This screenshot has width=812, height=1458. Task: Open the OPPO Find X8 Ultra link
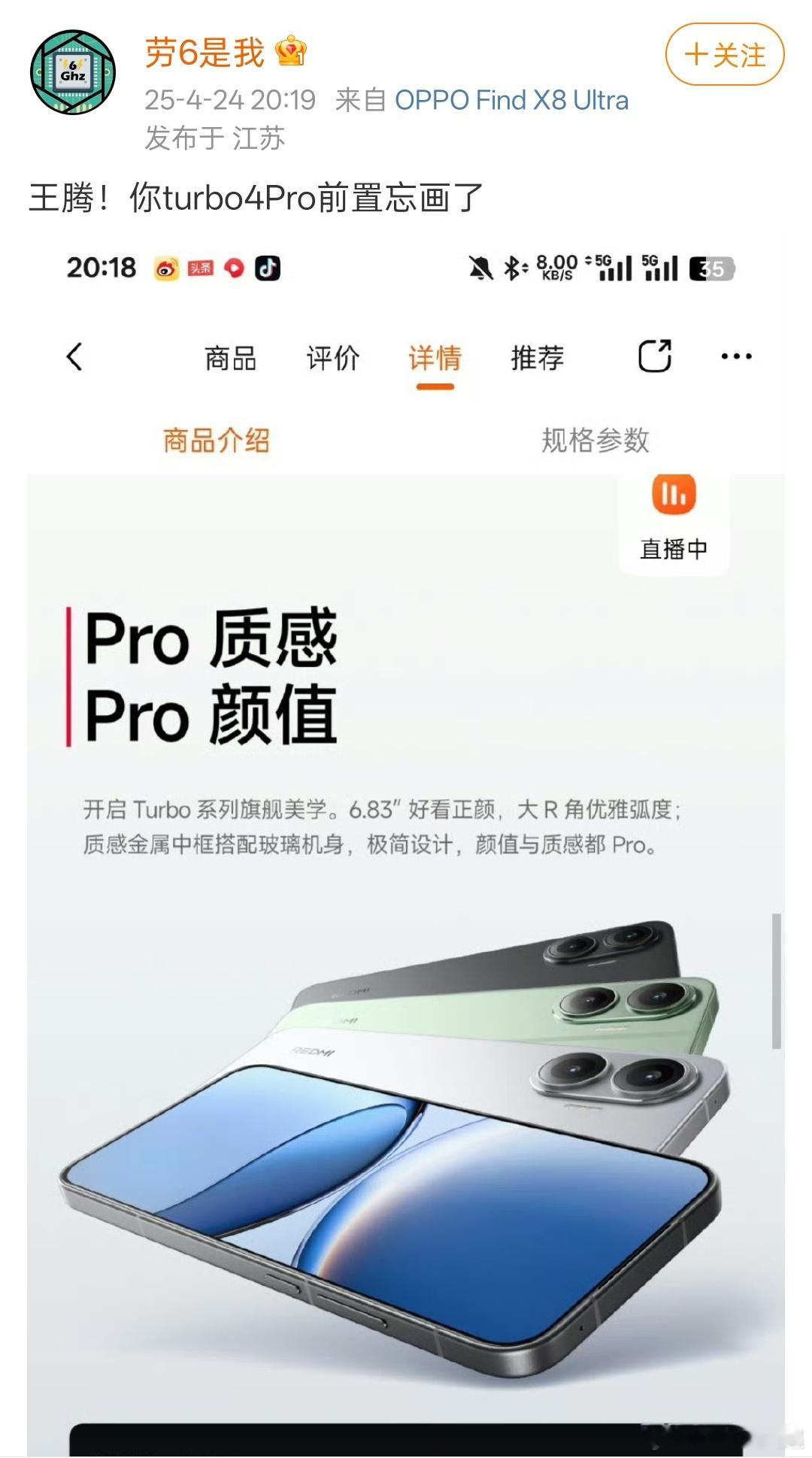pos(511,100)
